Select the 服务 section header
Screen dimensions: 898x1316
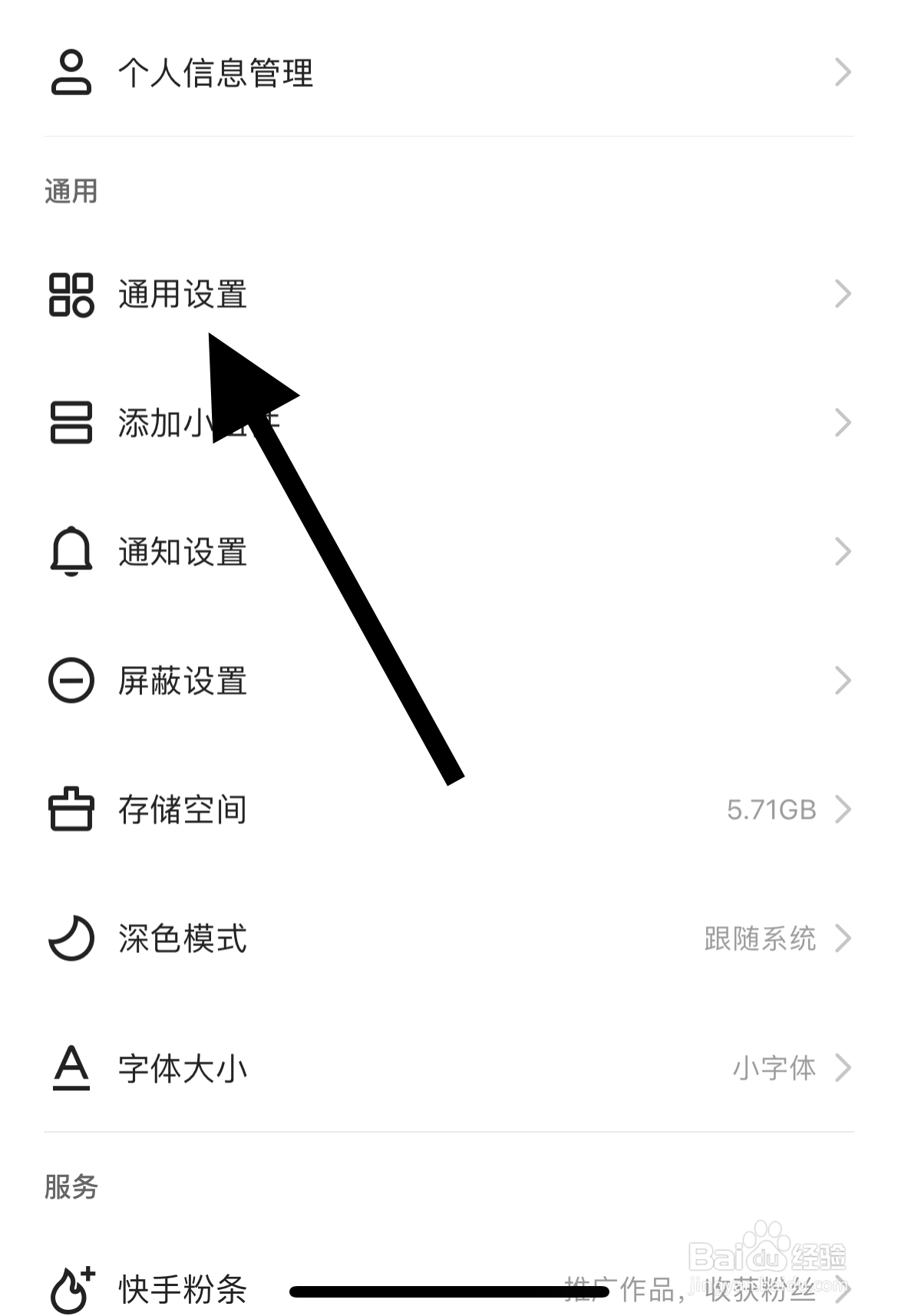(x=69, y=1185)
